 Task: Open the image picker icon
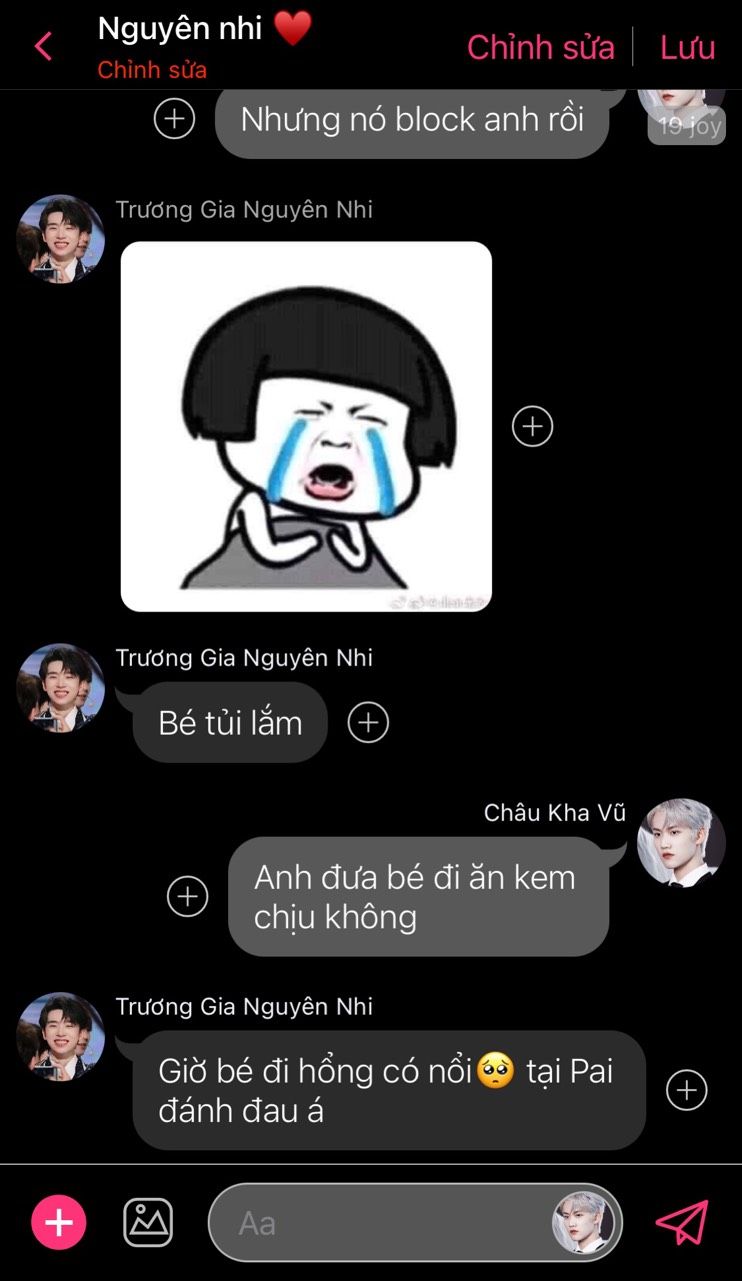coord(148,1222)
